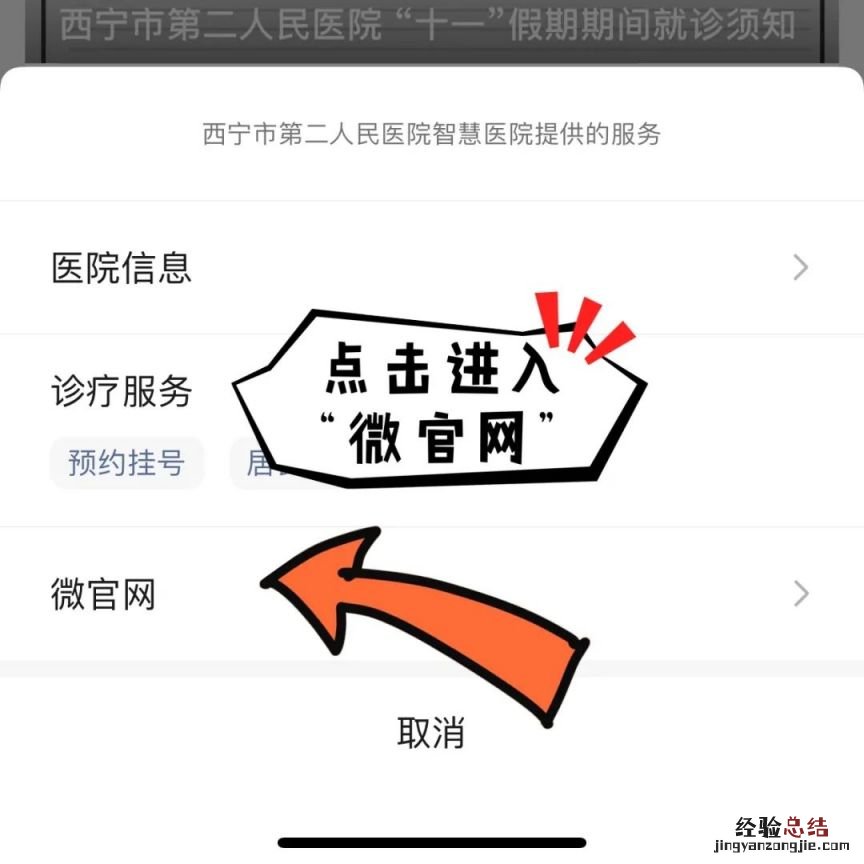
Task: Dismiss the sheet with 取消
Action: (431, 732)
